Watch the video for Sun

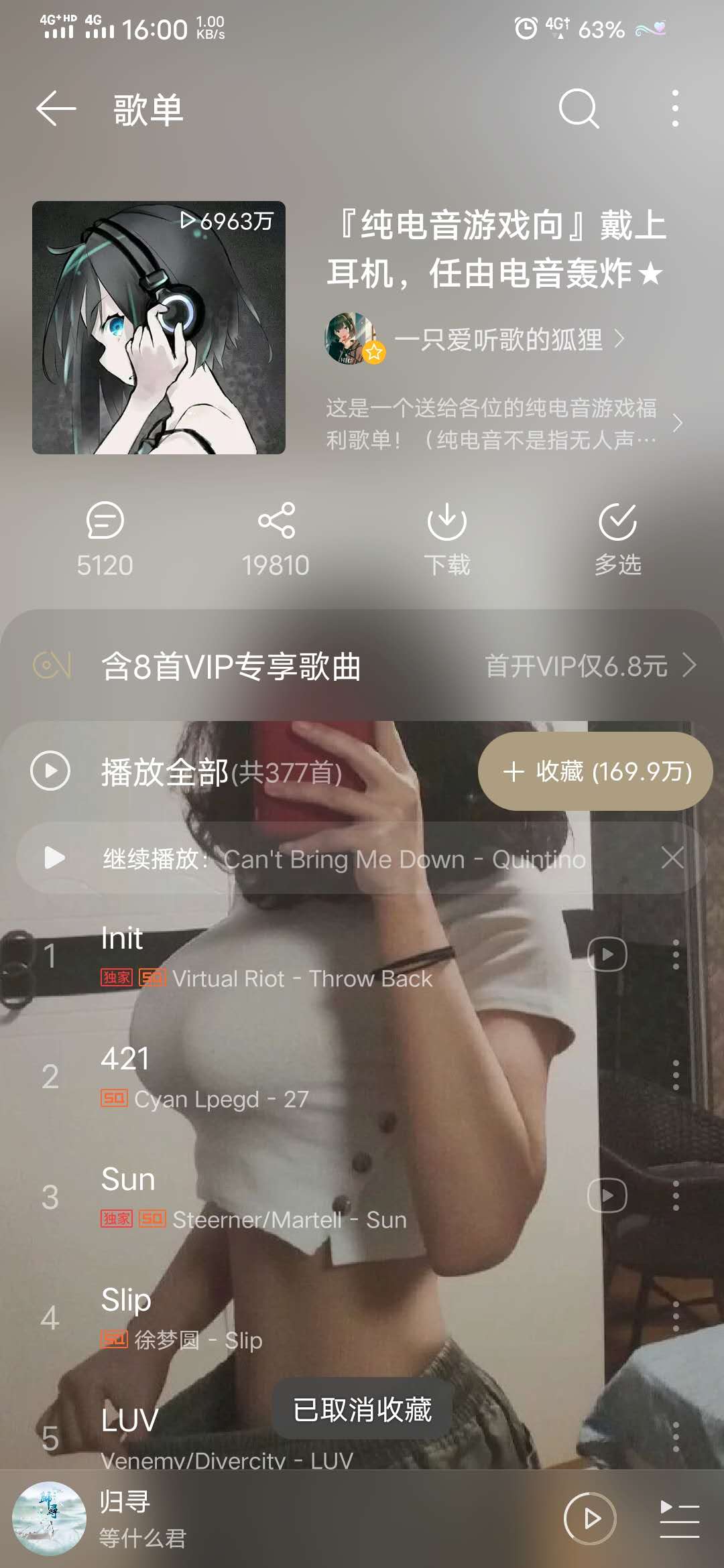click(607, 1196)
